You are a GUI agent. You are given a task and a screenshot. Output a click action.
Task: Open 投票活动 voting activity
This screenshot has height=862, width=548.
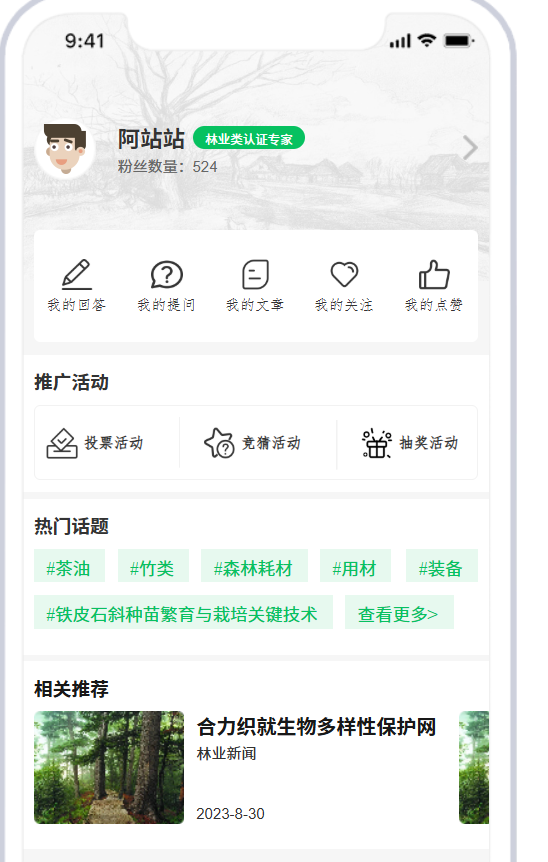coord(96,443)
